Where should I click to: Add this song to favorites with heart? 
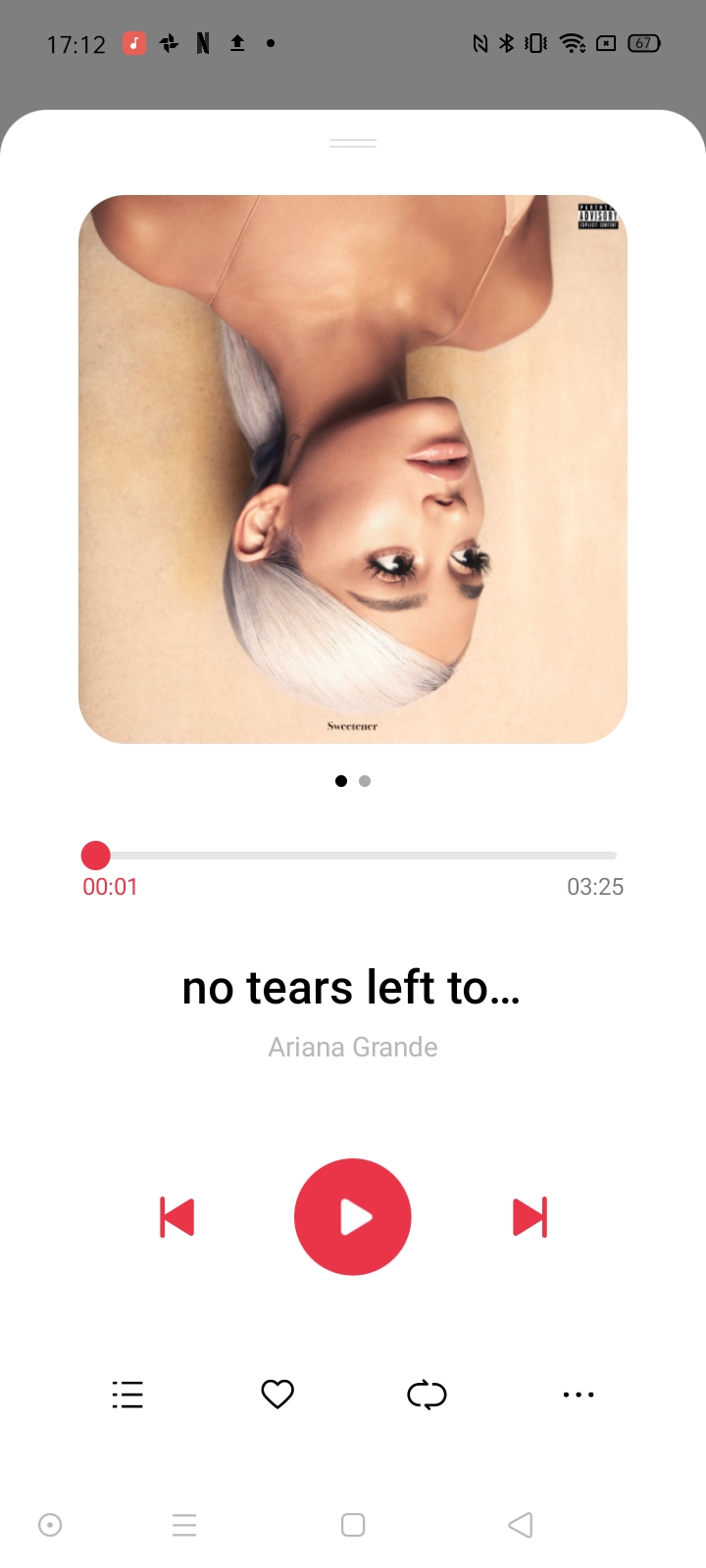pyautogui.click(x=277, y=1394)
